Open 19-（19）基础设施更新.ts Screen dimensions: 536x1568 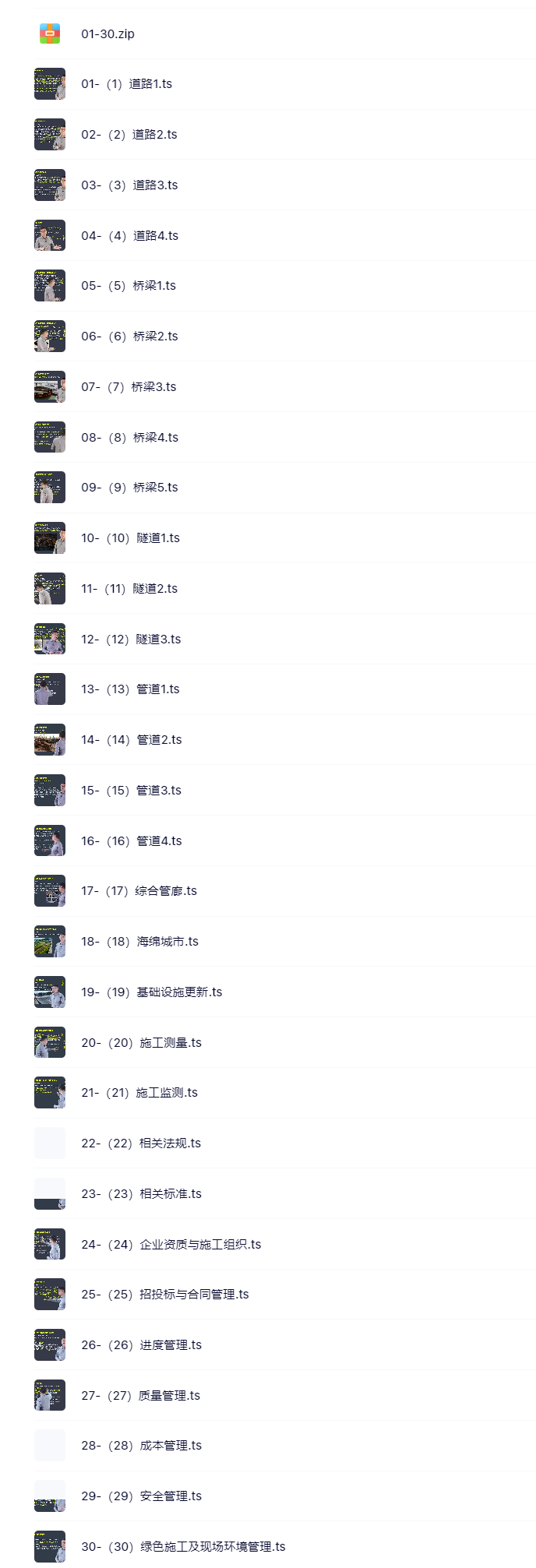(x=151, y=992)
